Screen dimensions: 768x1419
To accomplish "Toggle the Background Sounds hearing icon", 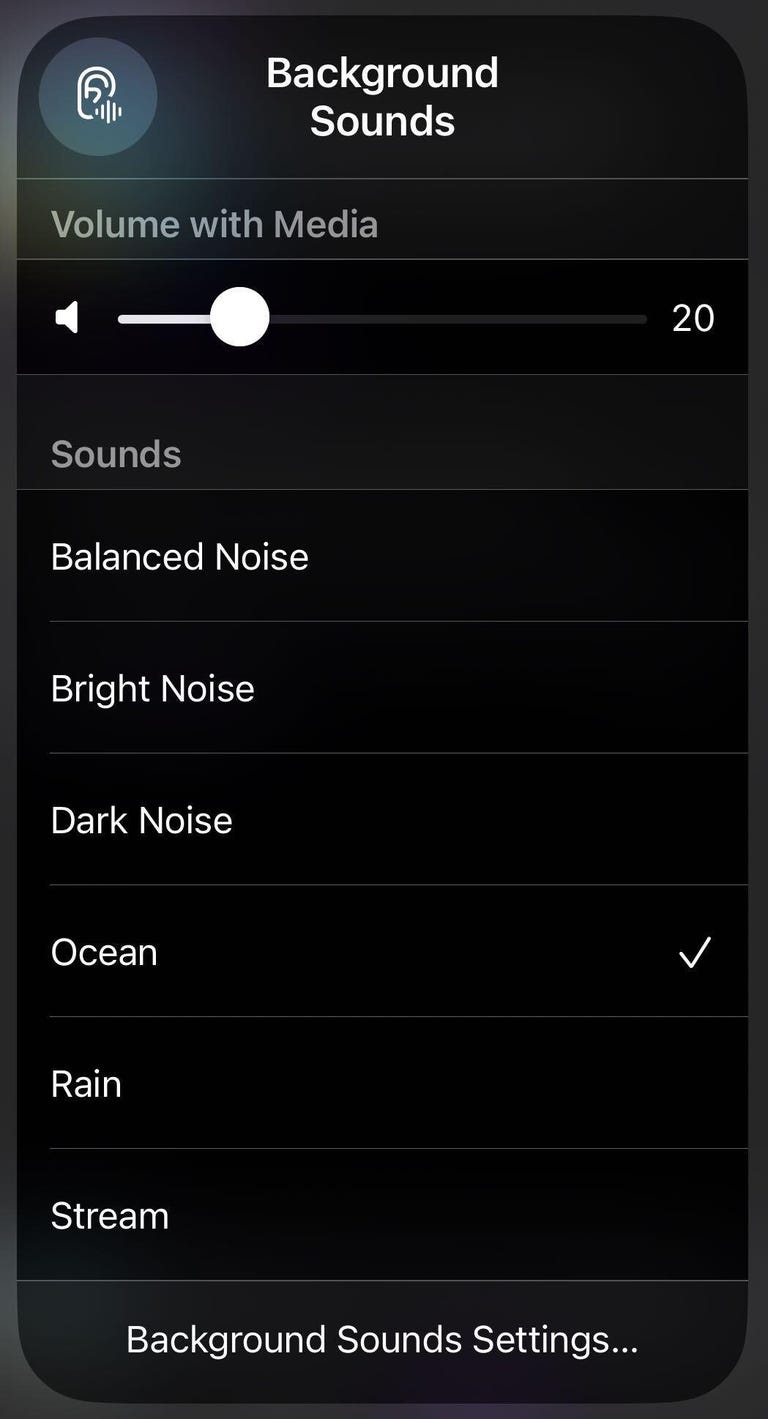I will [x=98, y=97].
